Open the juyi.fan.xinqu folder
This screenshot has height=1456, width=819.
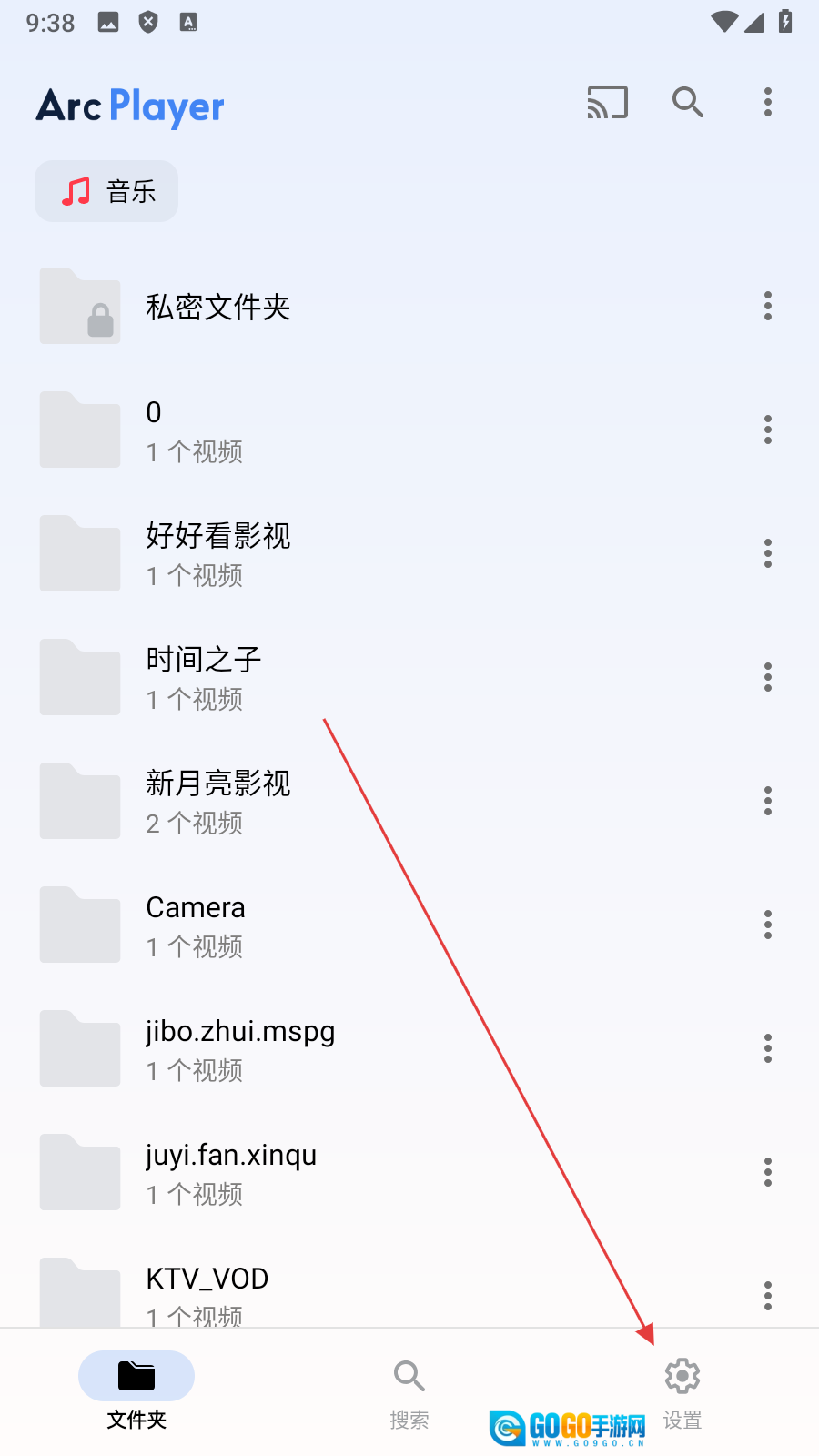[x=231, y=1173]
